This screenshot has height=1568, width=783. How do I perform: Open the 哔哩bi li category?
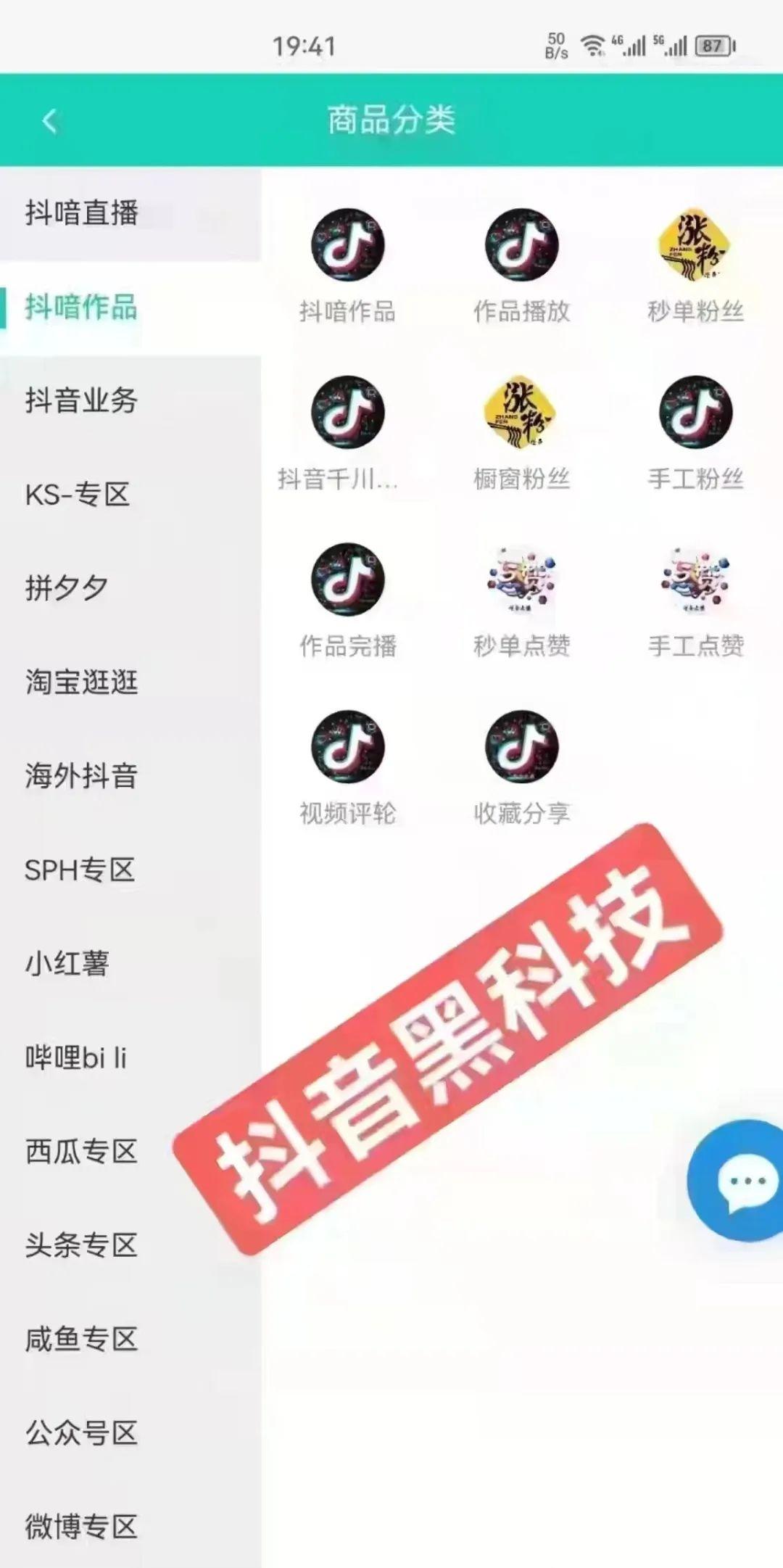click(x=130, y=1057)
